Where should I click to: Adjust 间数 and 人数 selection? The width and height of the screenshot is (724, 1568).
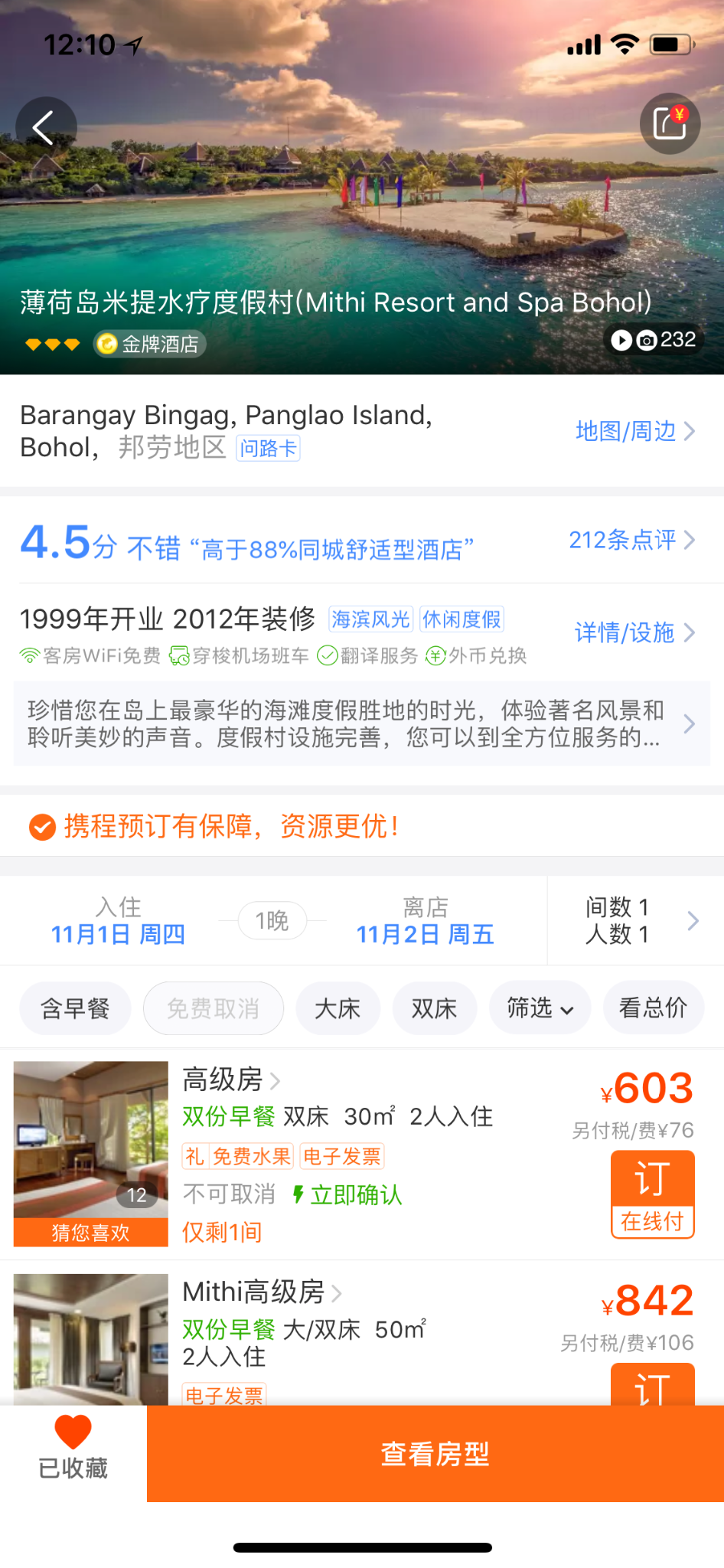pyautogui.click(x=635, y=921)
